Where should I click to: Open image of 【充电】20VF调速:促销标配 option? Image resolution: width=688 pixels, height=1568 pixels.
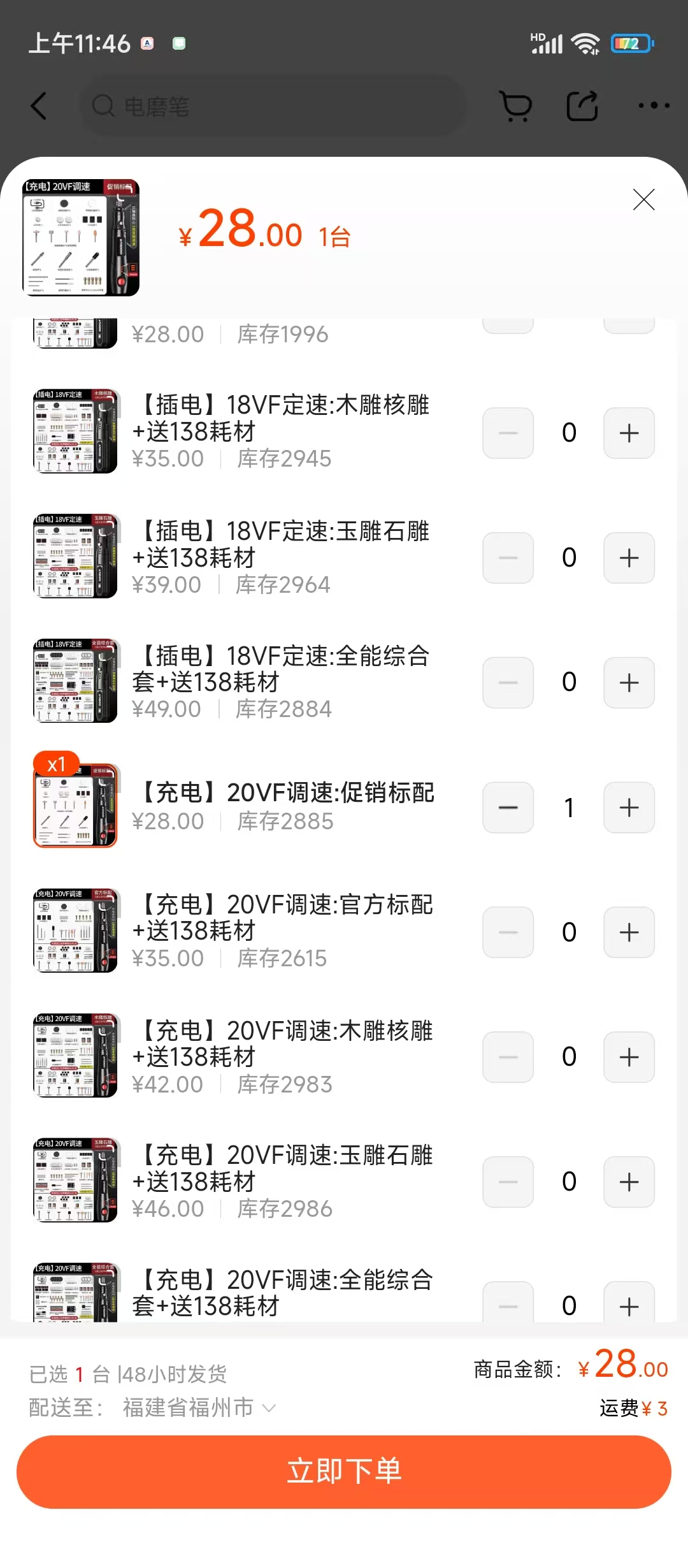75,806
